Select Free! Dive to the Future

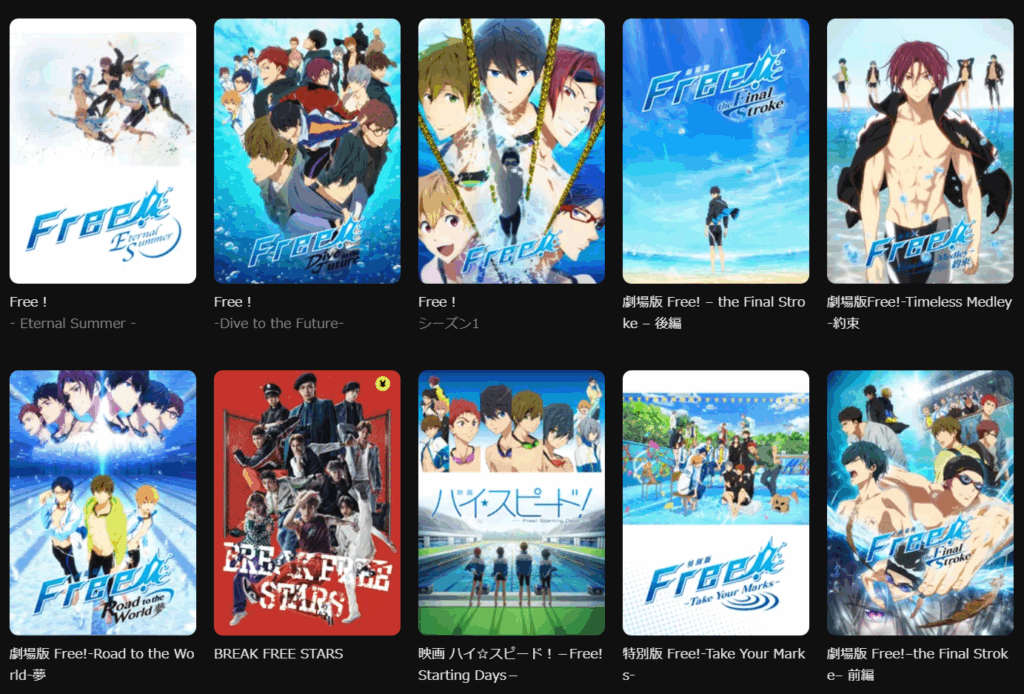pyautogui.click(x=307, y=151)
